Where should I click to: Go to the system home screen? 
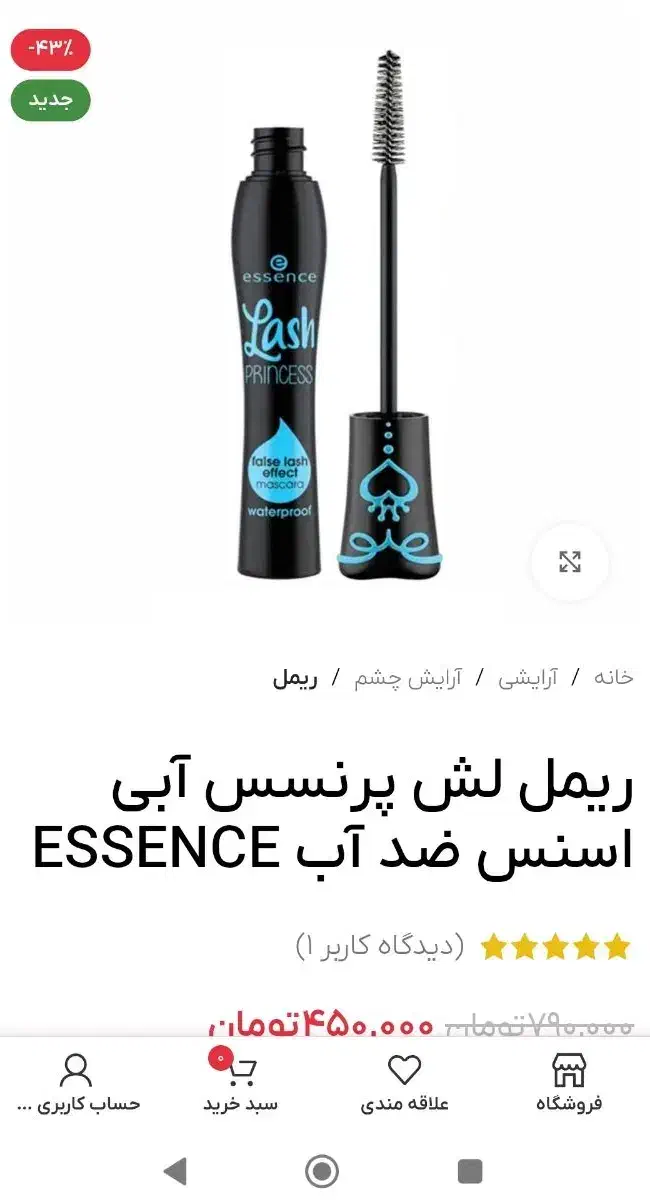[322, 1170]
